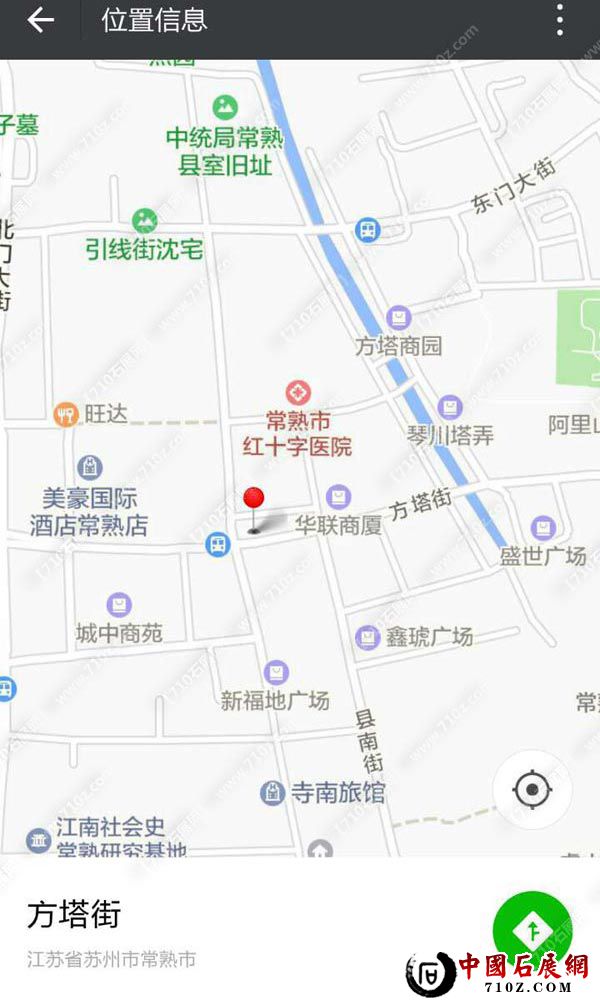Tap the red pin on the map
The image size is (600, 1005).
click(x=254, y=500)
